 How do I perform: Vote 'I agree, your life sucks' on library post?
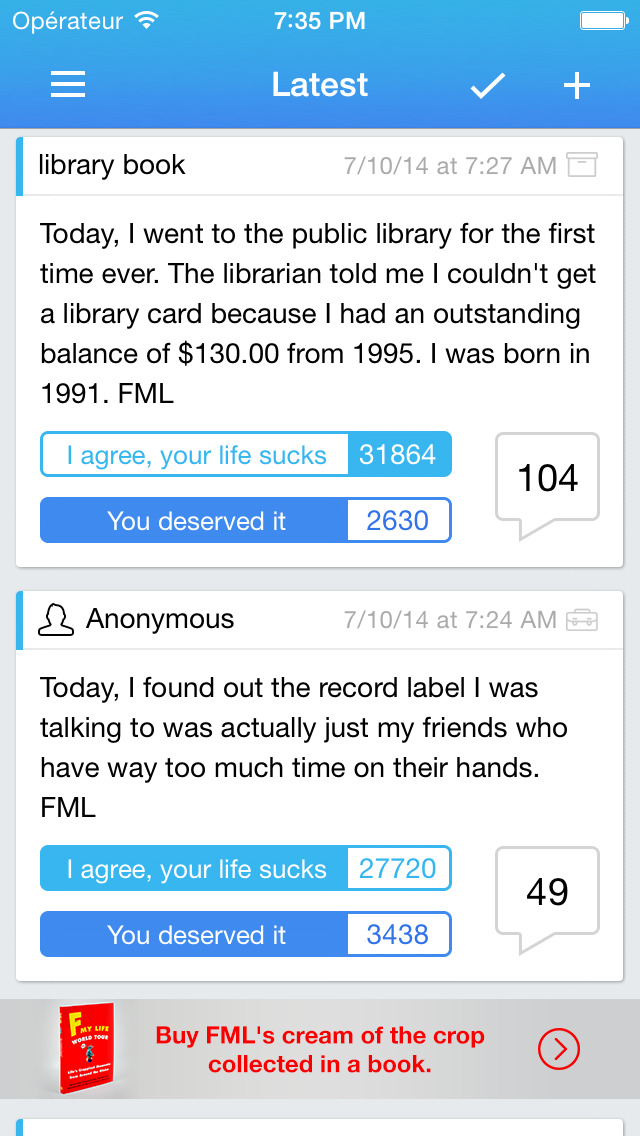click(x=246, y=454)
